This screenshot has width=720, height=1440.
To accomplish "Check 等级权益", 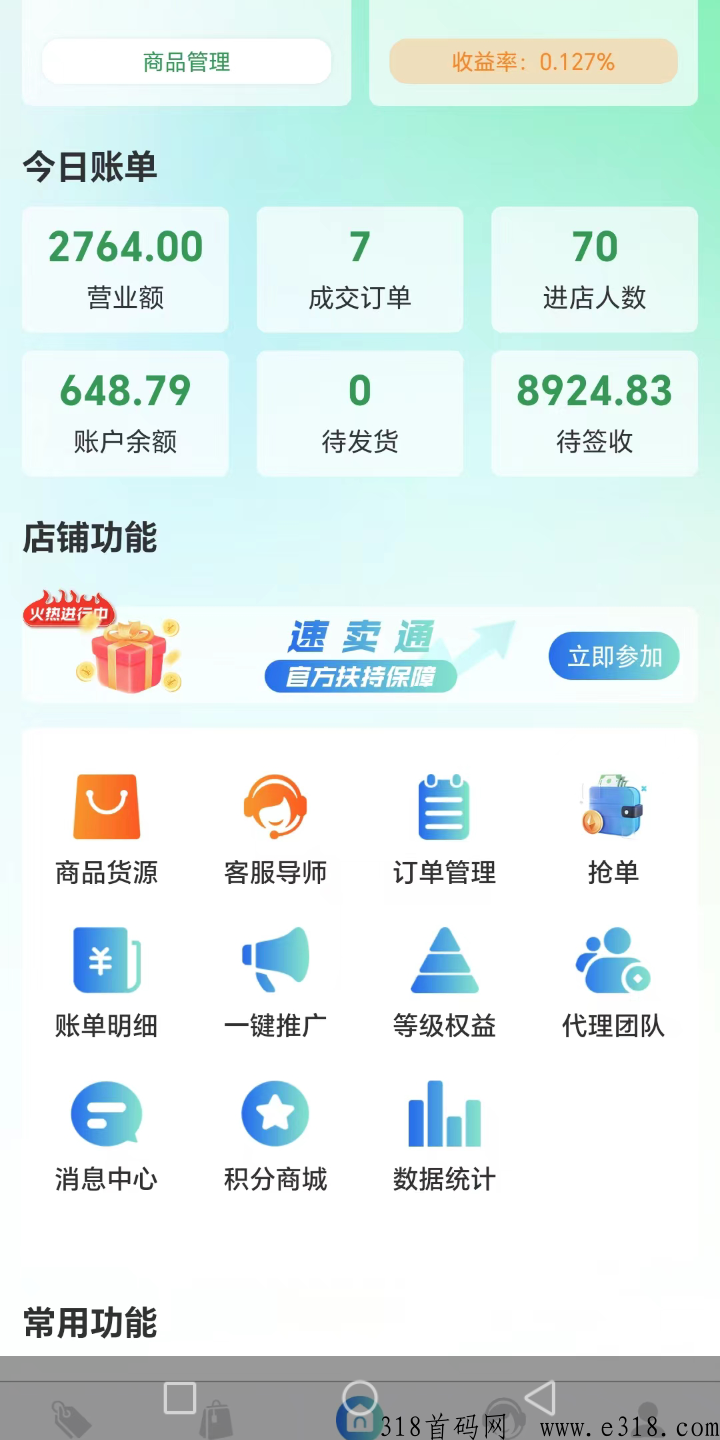I will tap(444, 982).
